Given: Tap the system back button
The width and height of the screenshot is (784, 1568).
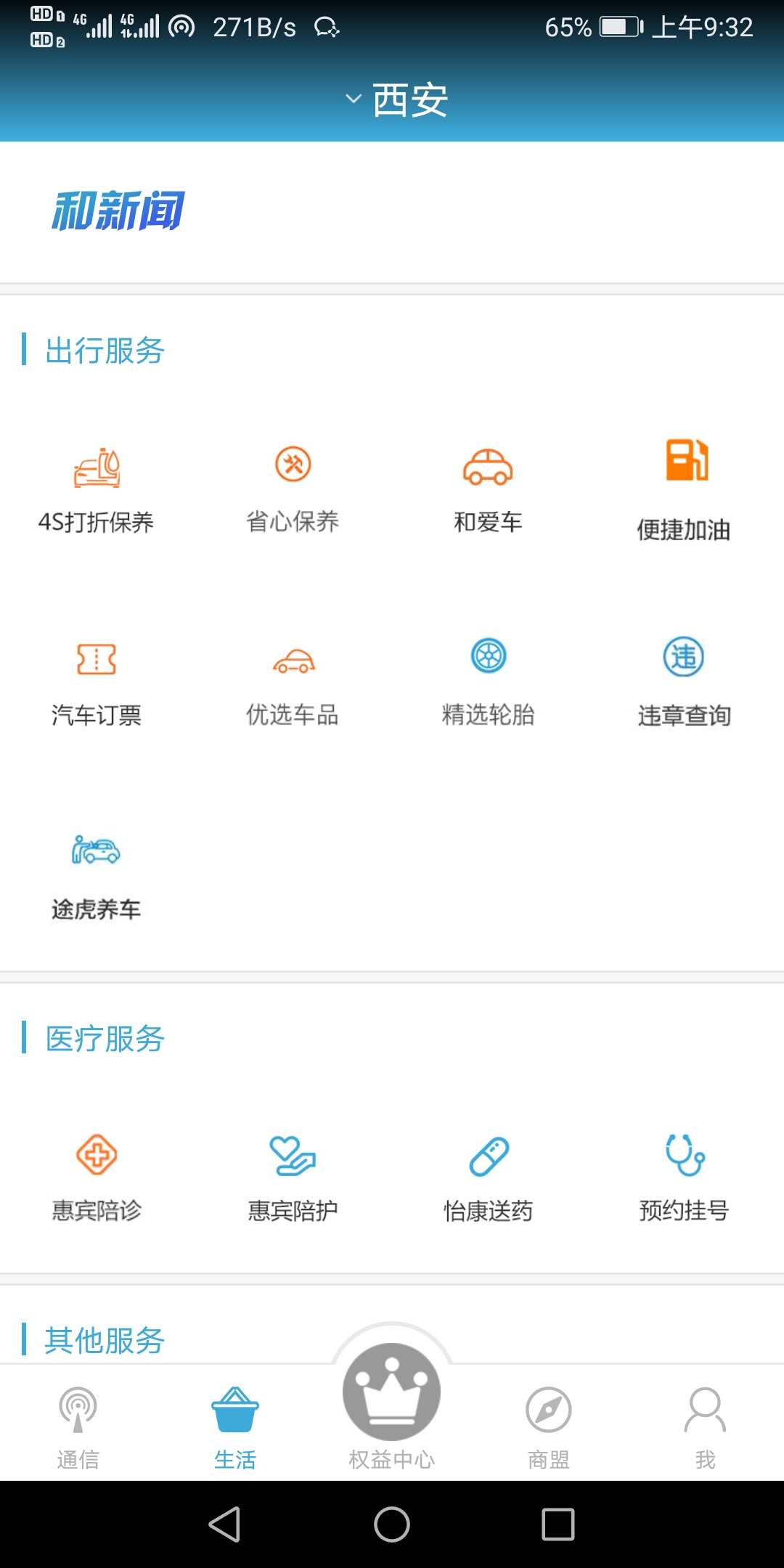Looking at the screenshot, I should (224, 1524).
